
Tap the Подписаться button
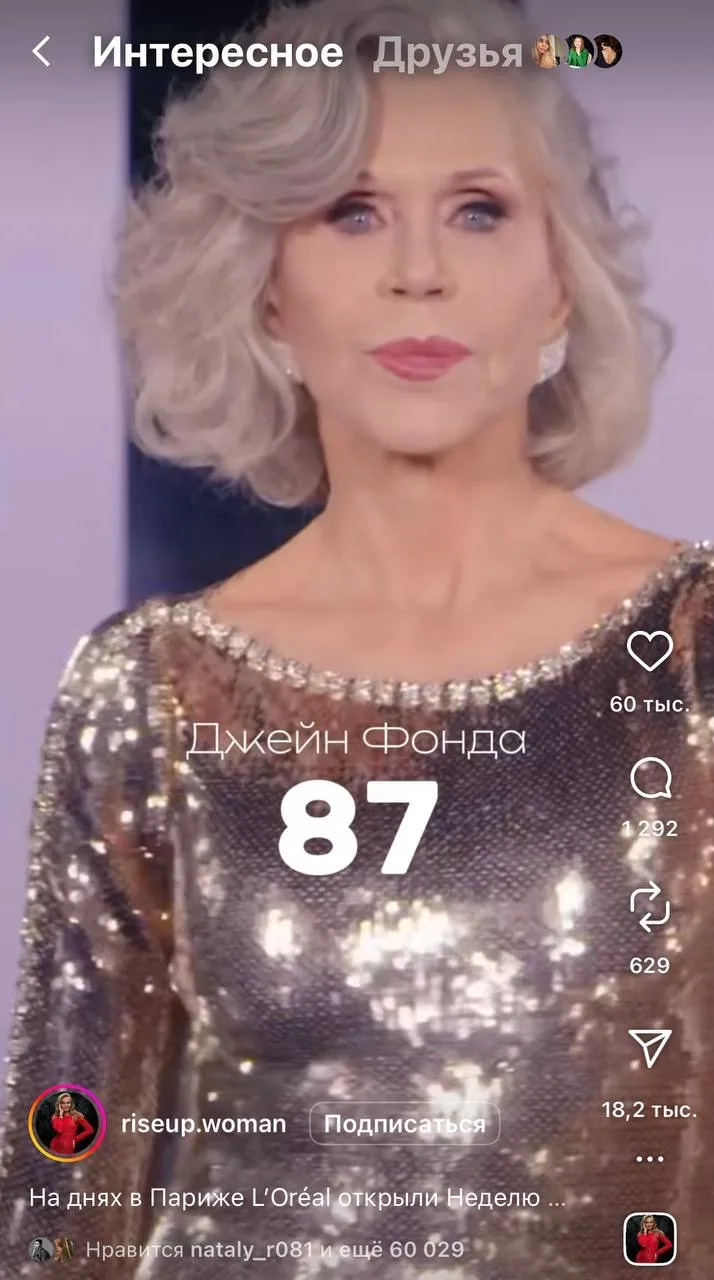point(404,1124)
